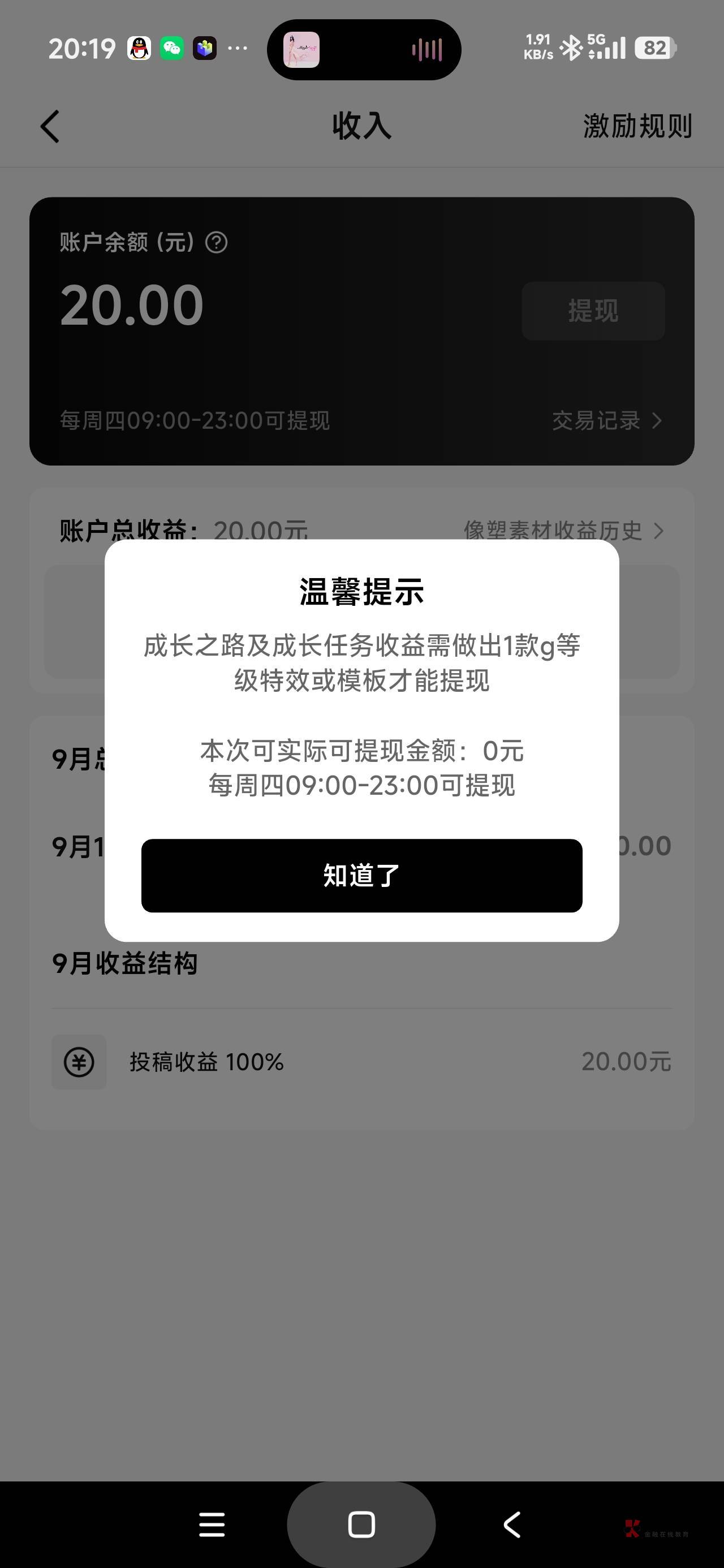Tap the system home button
724x1568 pixels.
pos(361,1524)
